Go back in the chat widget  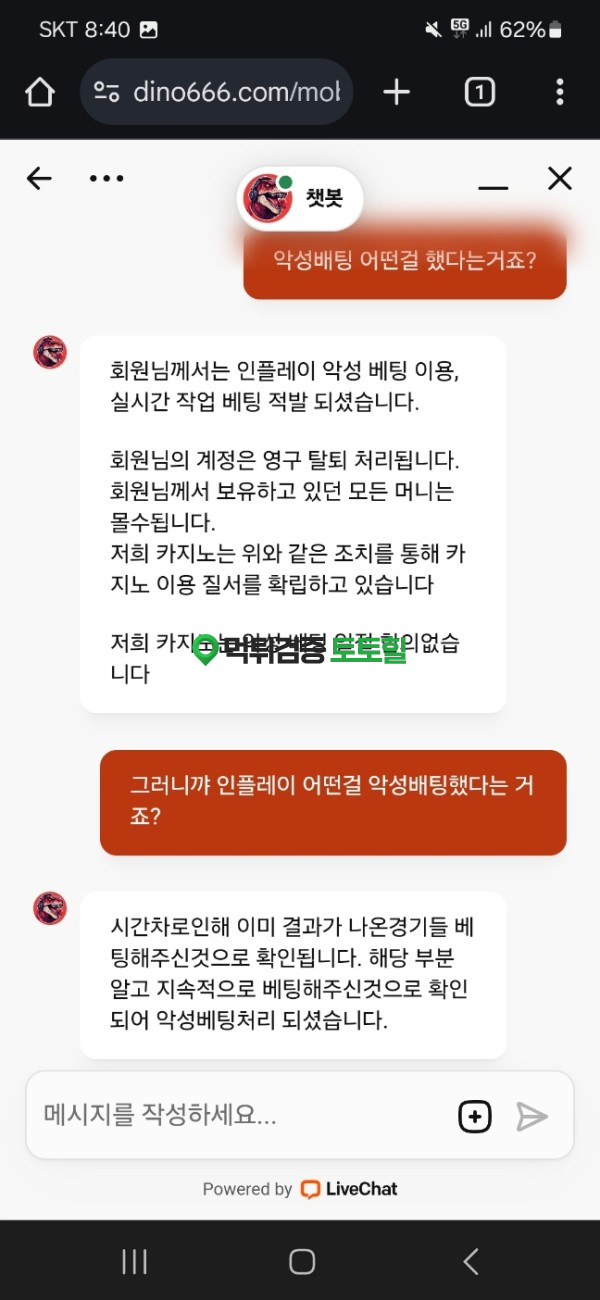point(39,179)
